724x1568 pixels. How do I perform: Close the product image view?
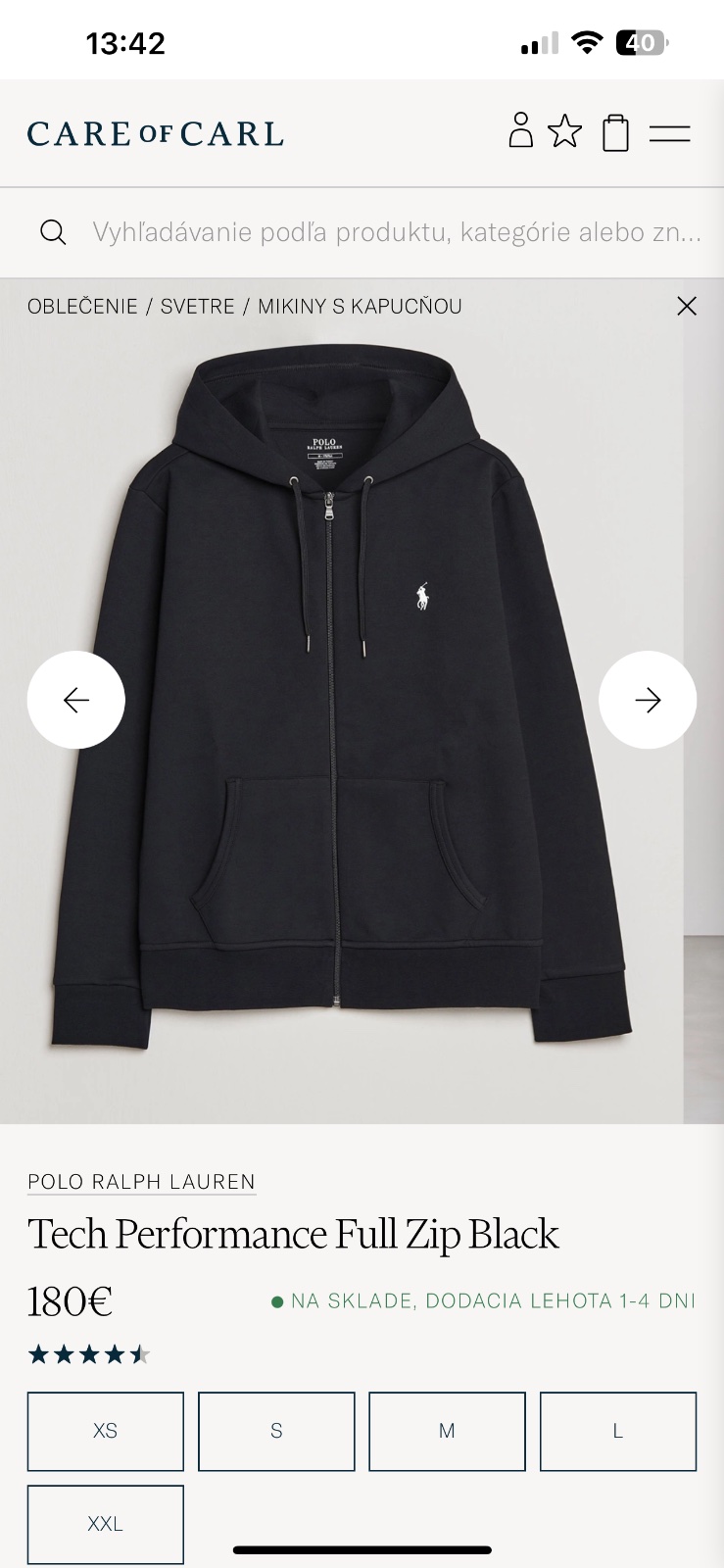click(687, 306)
